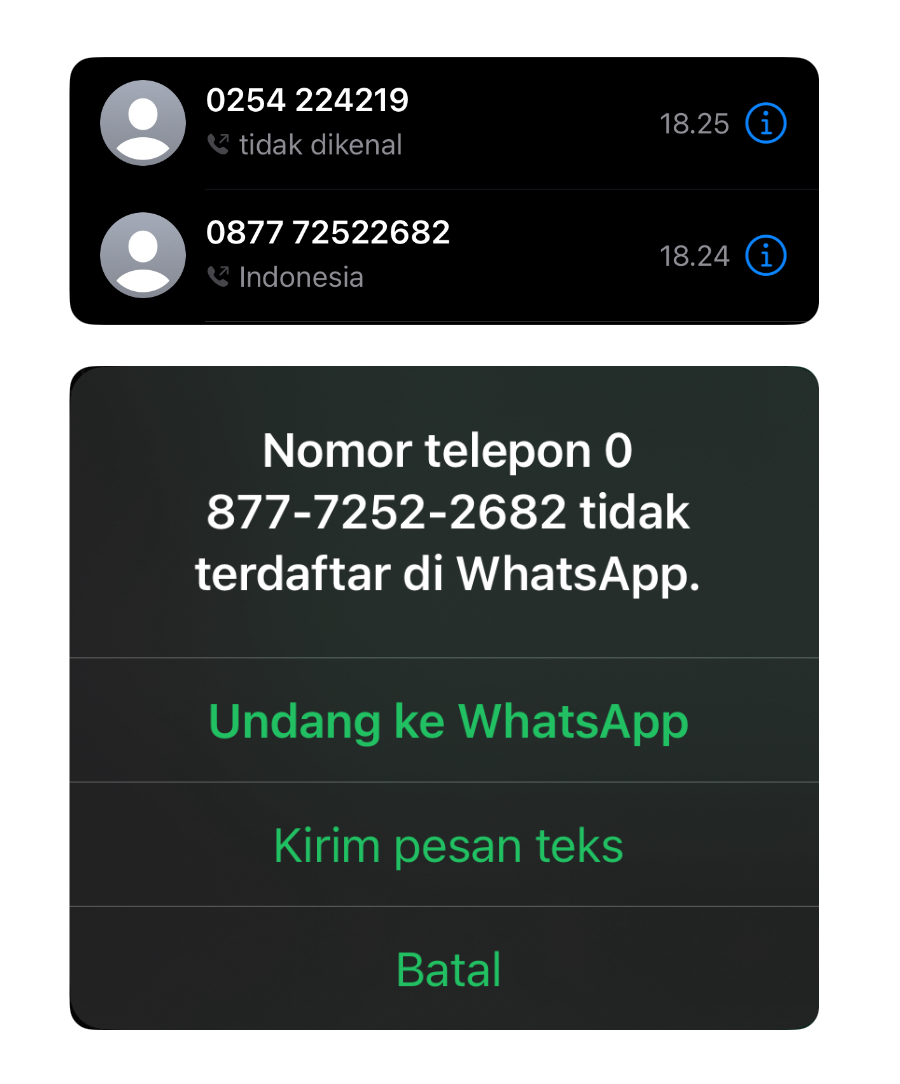Tap the timestamp 18.24 on the second call
900x1084 pixels.
694,256
